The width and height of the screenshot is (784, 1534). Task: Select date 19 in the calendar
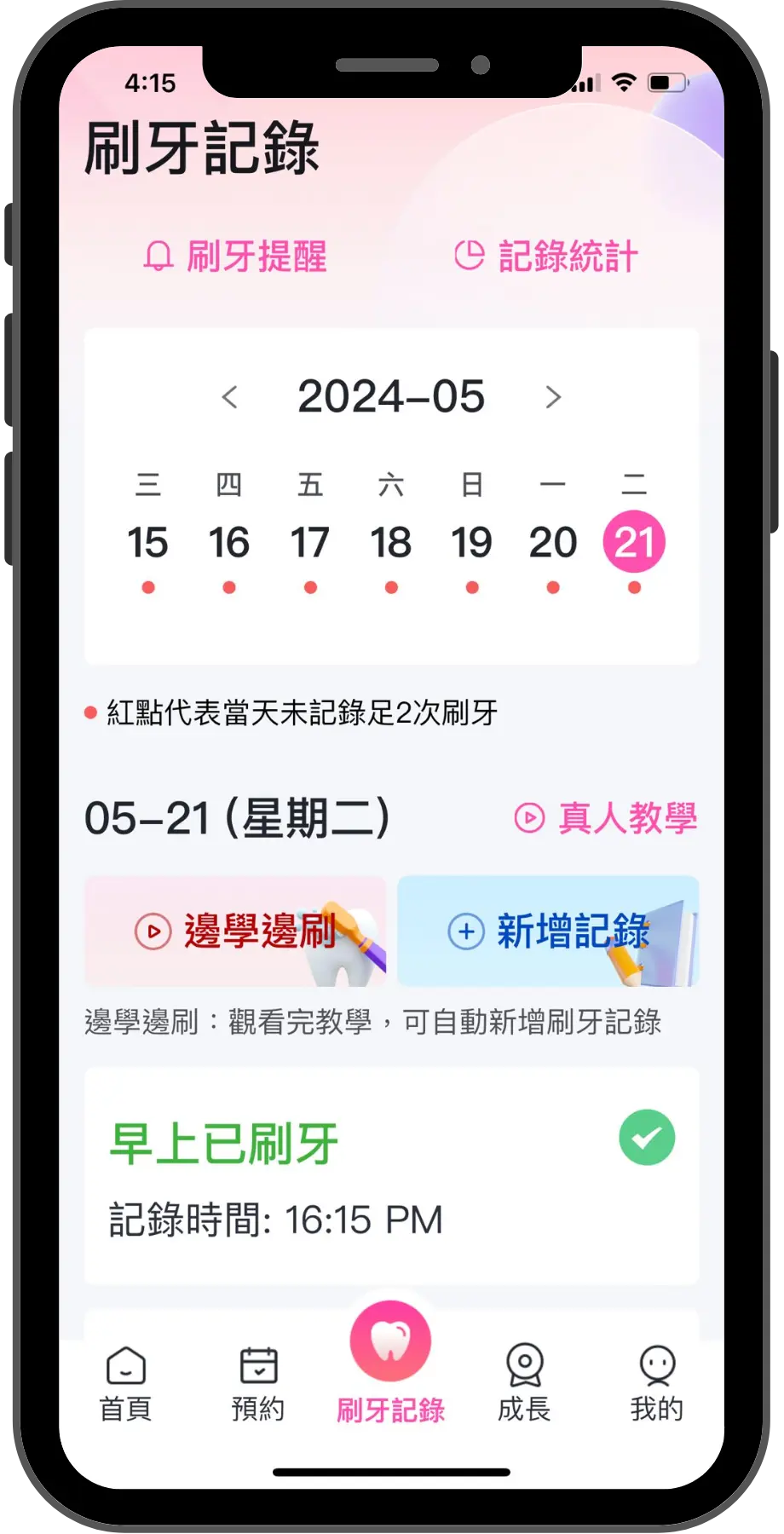472,543
